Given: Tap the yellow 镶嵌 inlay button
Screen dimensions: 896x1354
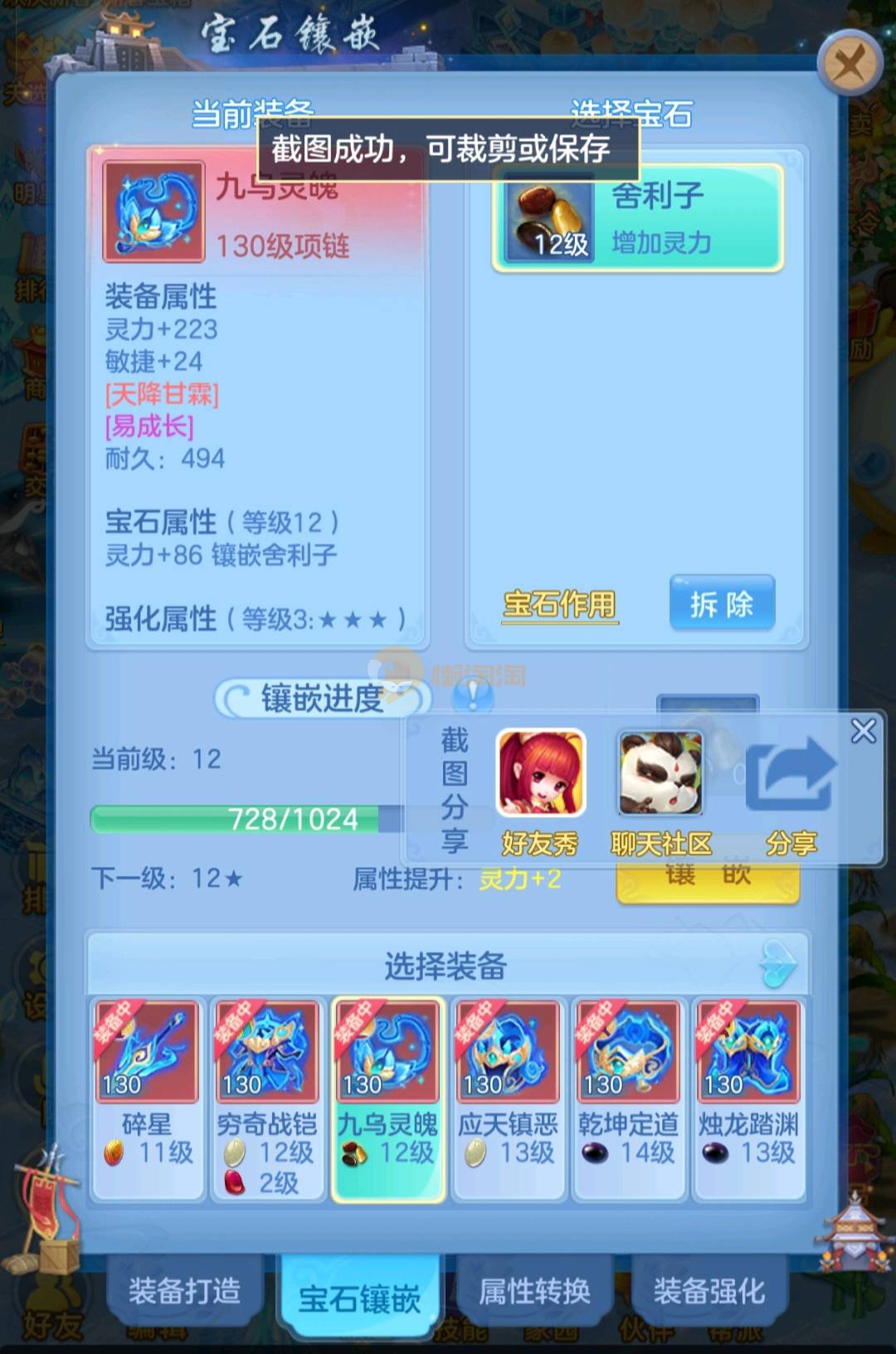Looking at the screenshot, I should pos(708,884).
